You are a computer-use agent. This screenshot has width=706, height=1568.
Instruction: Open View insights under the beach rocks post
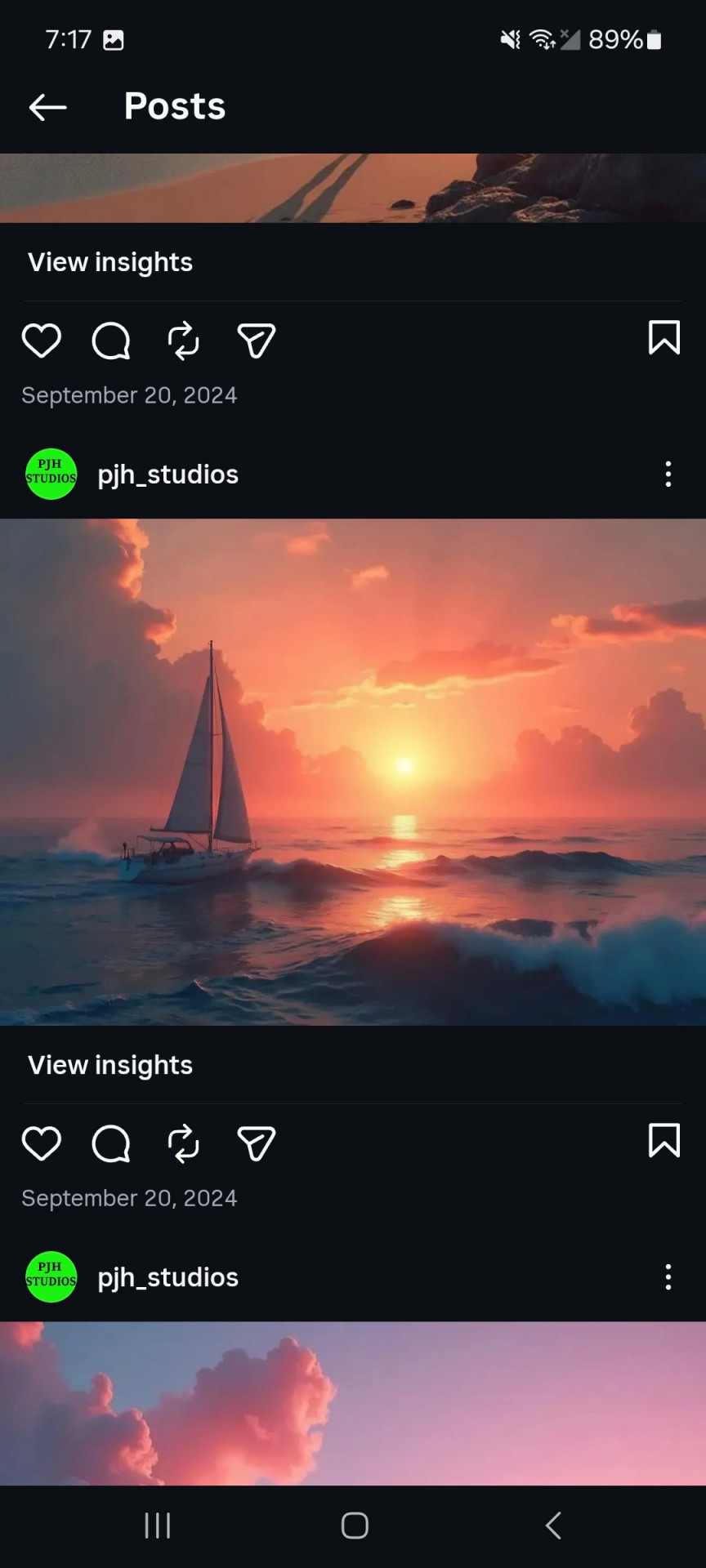coord(110,262)
